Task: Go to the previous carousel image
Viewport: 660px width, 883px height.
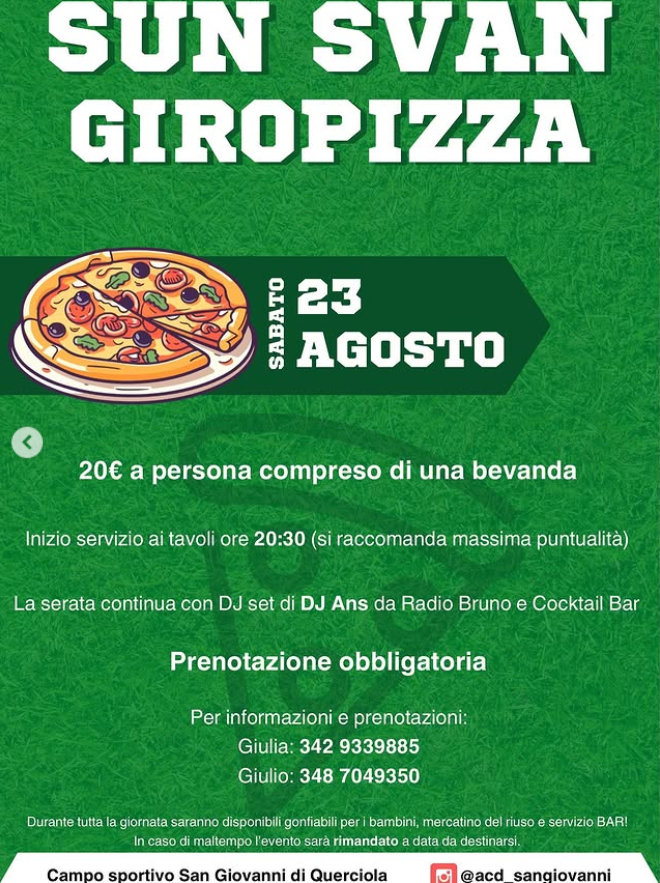Action: click(27, 442)
